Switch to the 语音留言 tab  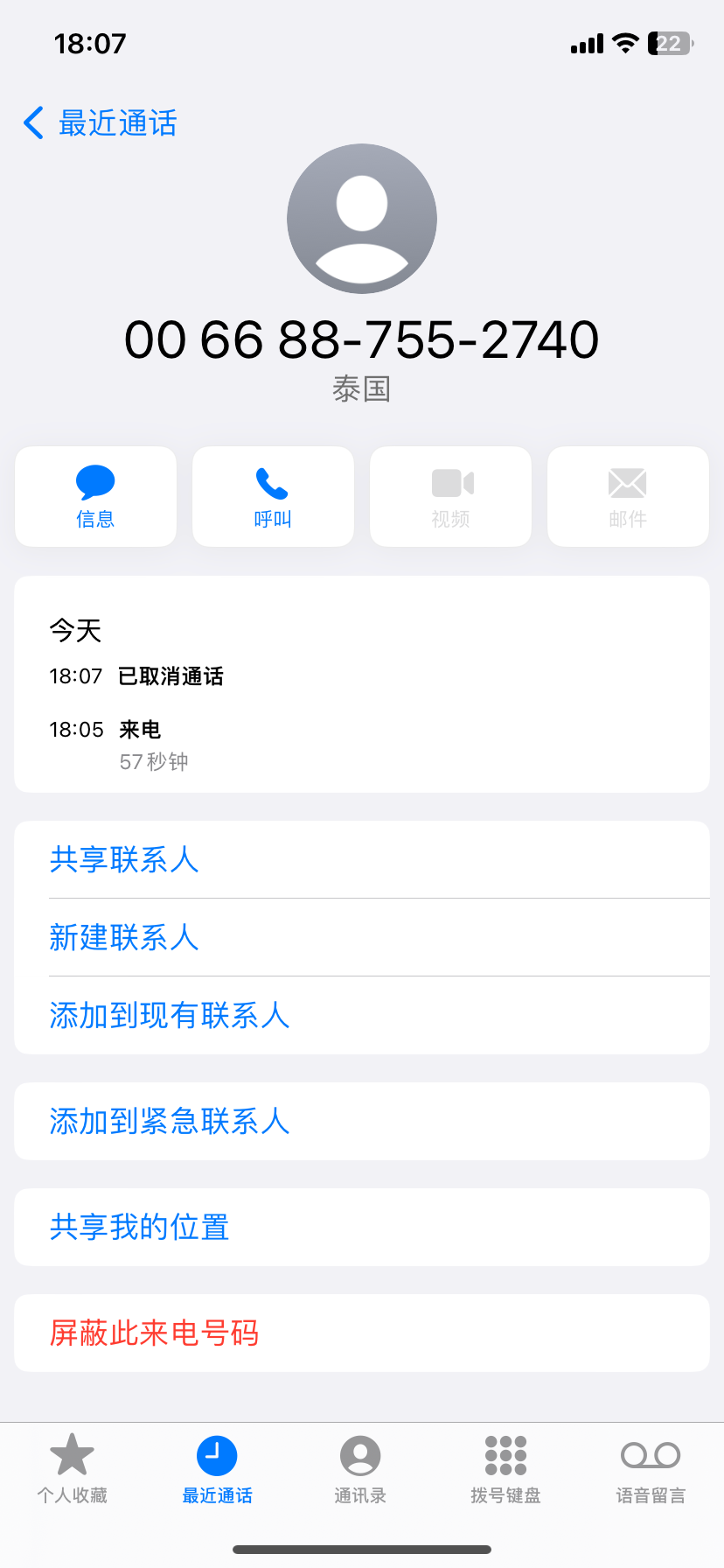click(651, 1470)
